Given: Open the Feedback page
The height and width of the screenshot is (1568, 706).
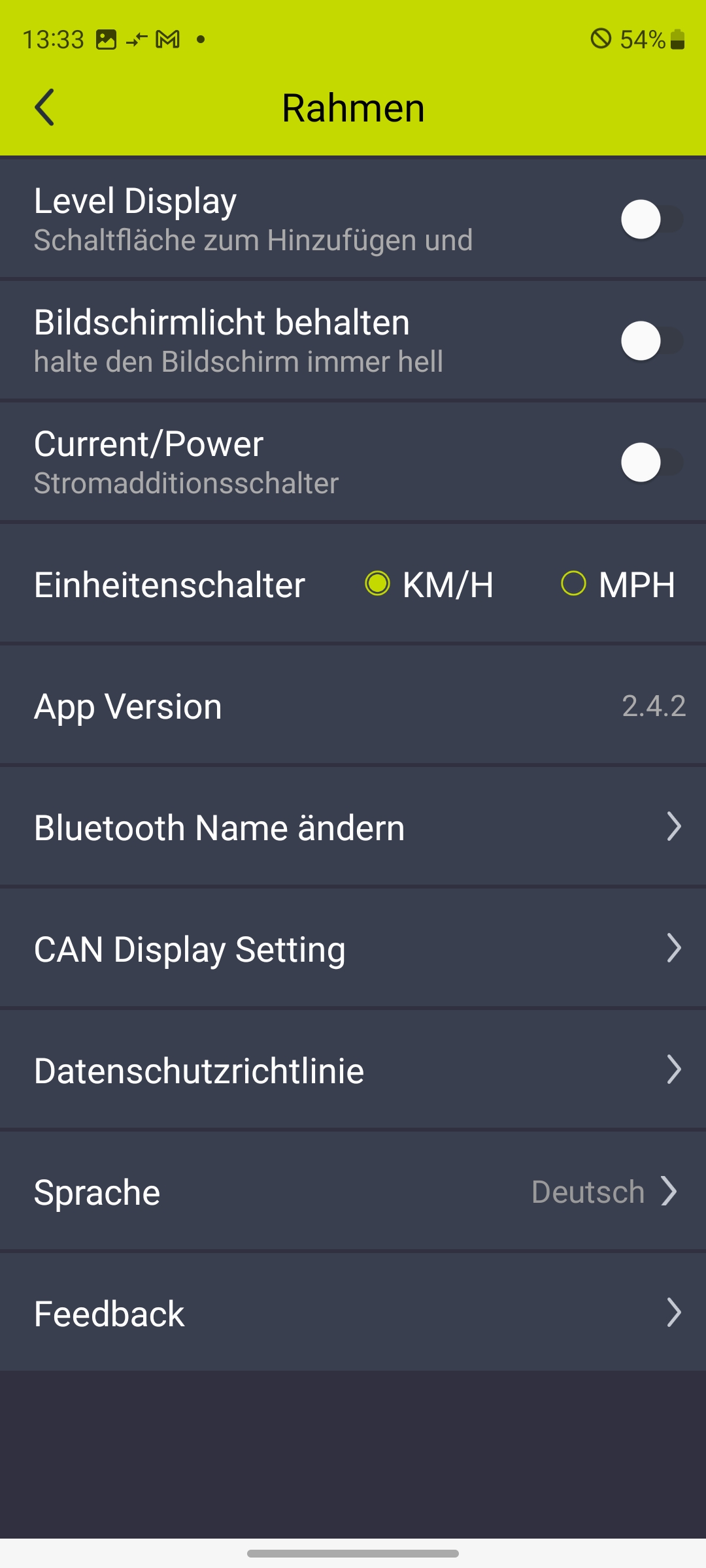Looking at the screenshot, I should [x=353, y=1313].
